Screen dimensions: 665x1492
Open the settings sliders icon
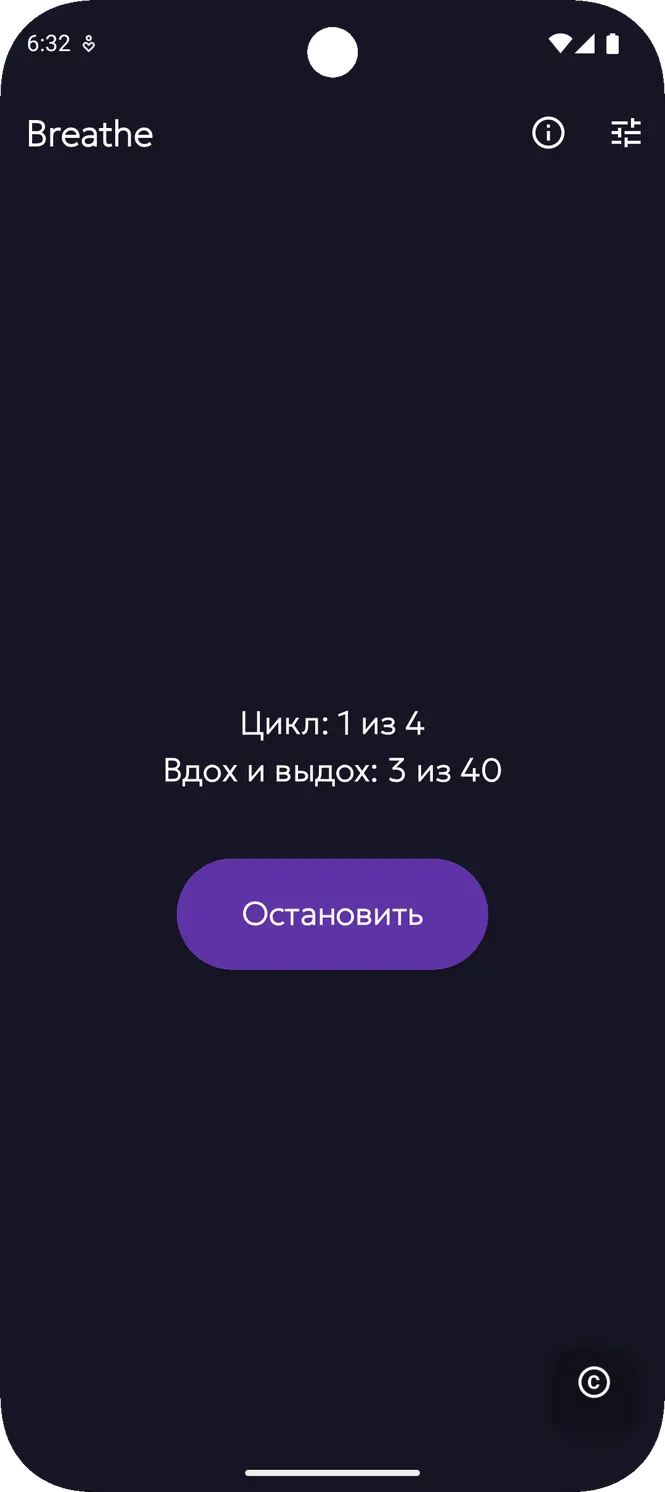coord(627,133)
